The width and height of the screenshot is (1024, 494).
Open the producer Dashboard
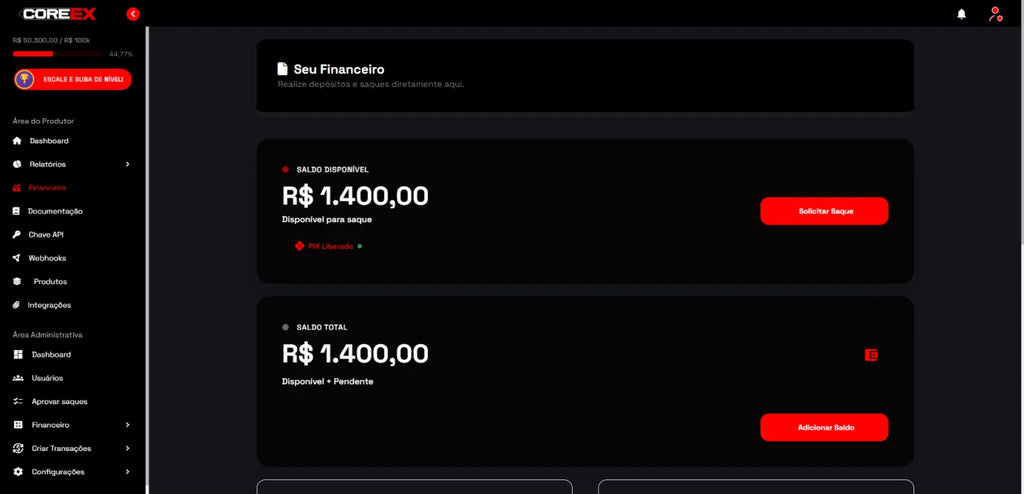coord(48,141)
